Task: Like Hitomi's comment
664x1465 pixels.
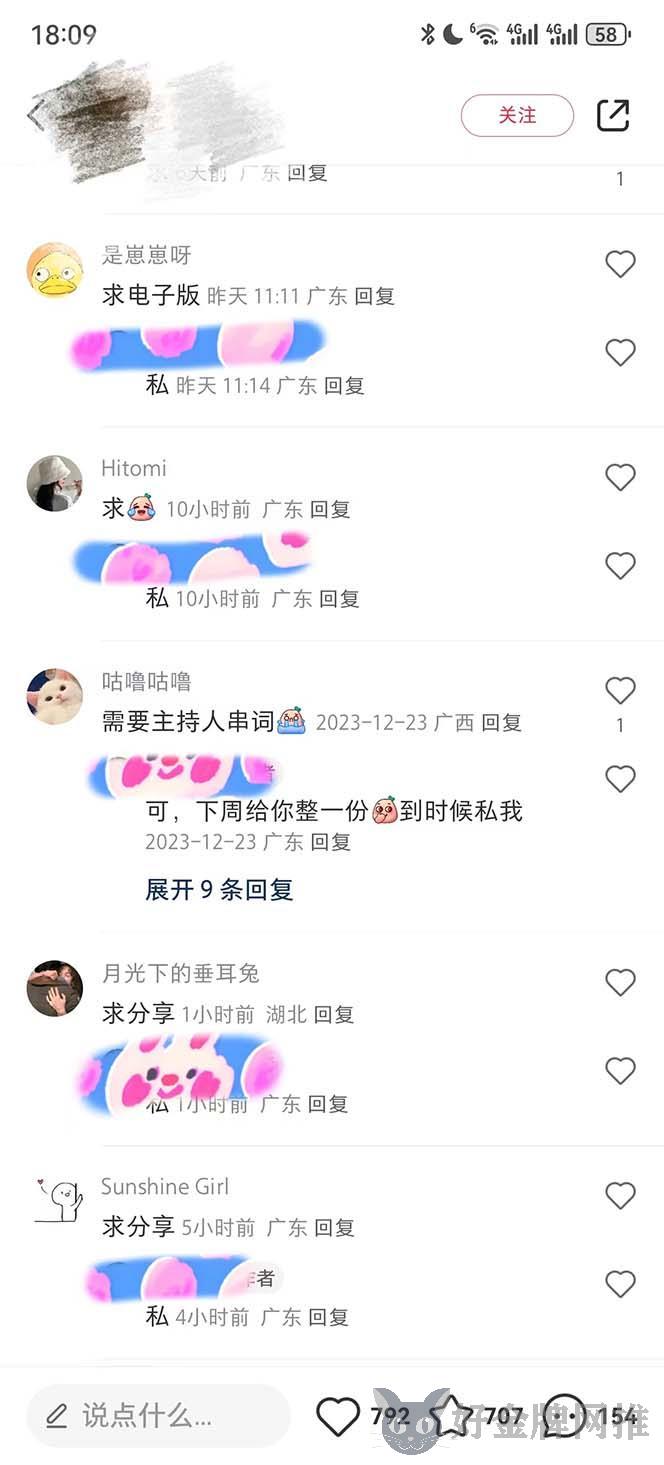Action: pyautogui.click(x=620, y=478)
